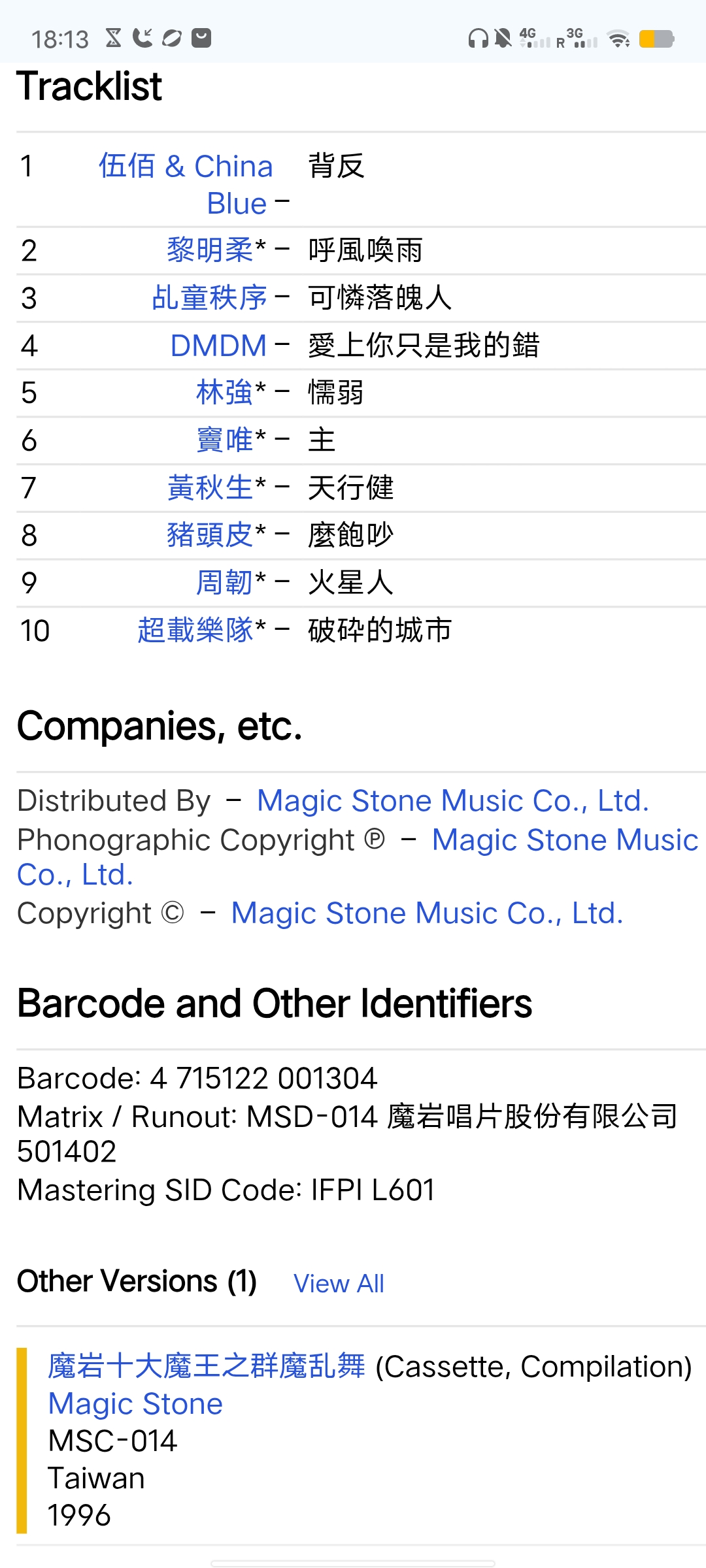Open the DMDM artist link
Screen dimensions: 706x1568
coord(218,346)
